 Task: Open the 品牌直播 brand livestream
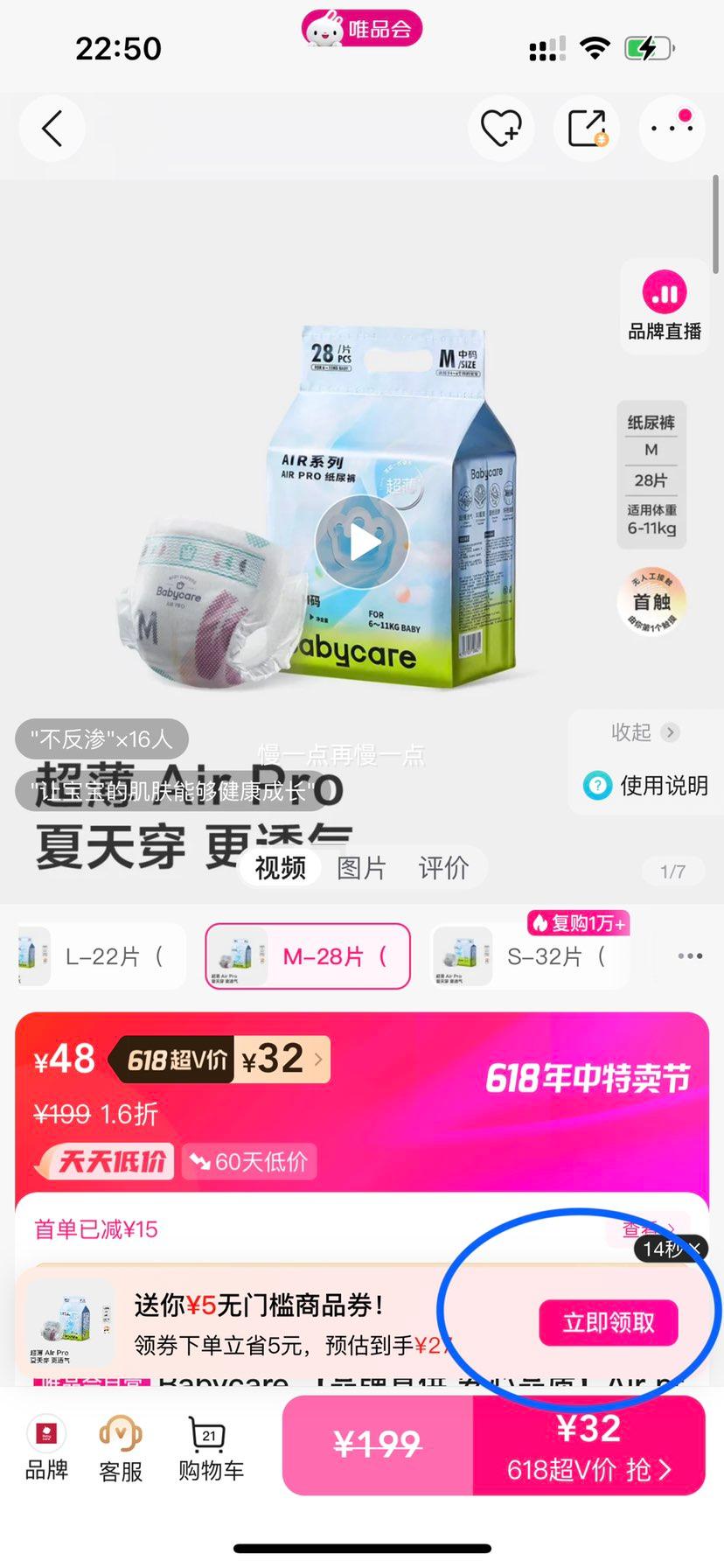point(665,305)
